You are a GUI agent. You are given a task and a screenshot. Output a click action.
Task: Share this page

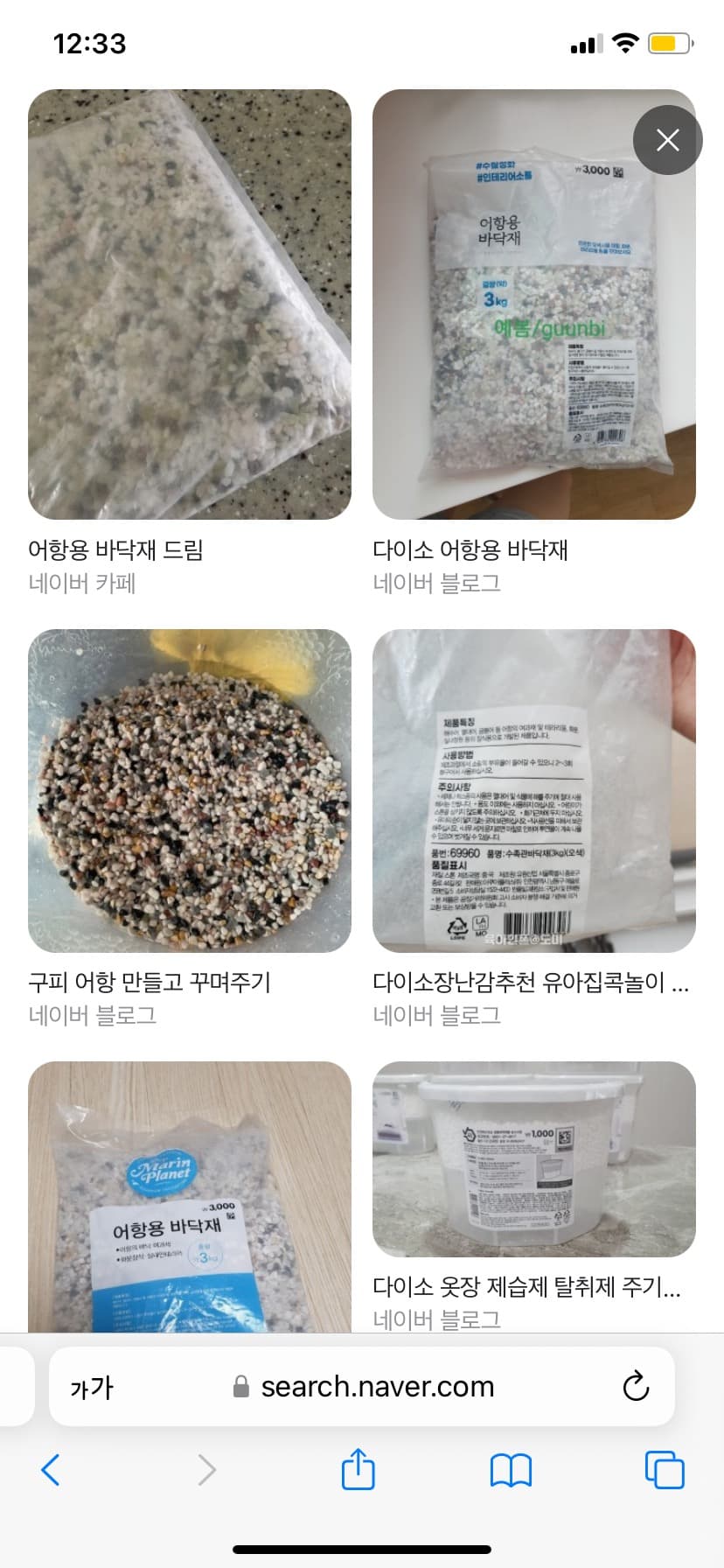[358, 1470]
